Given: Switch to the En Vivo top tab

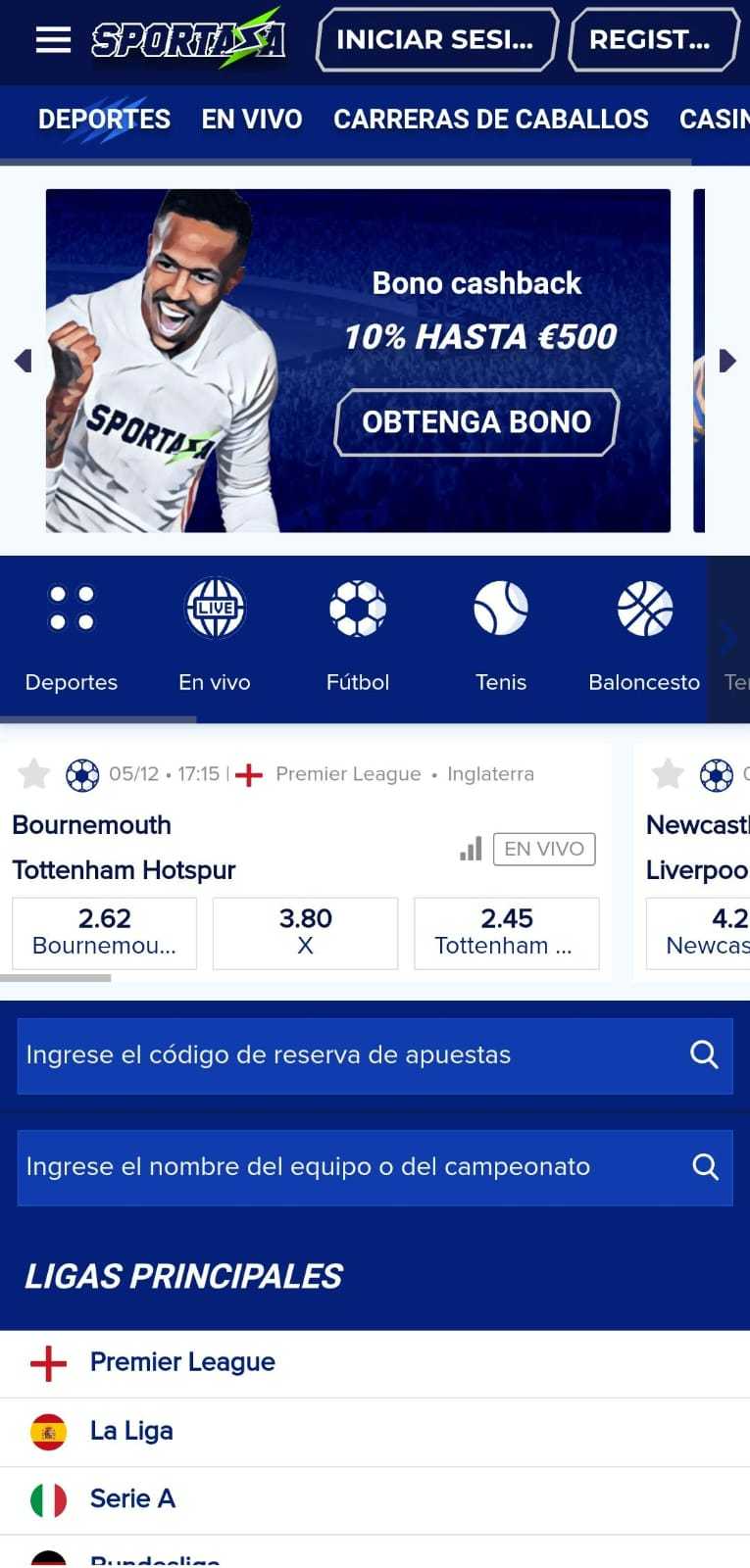Looking at the screenshot, I should (252, 120).
